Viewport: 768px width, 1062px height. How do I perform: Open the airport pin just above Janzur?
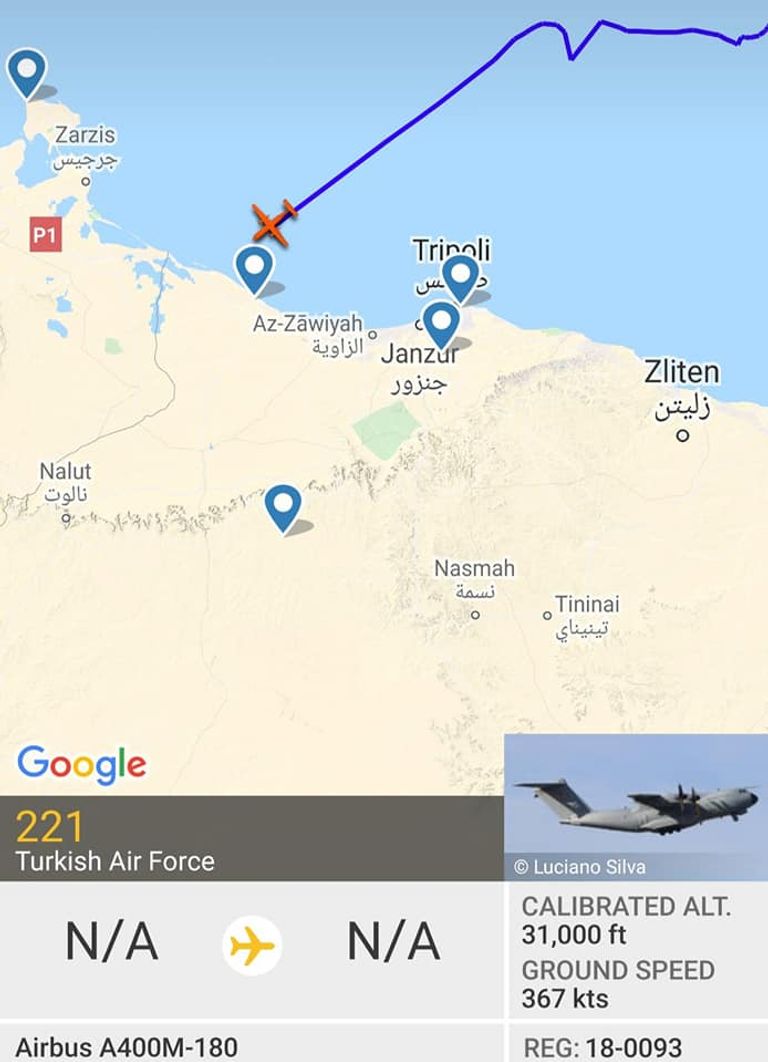click(x=440, y=322)
